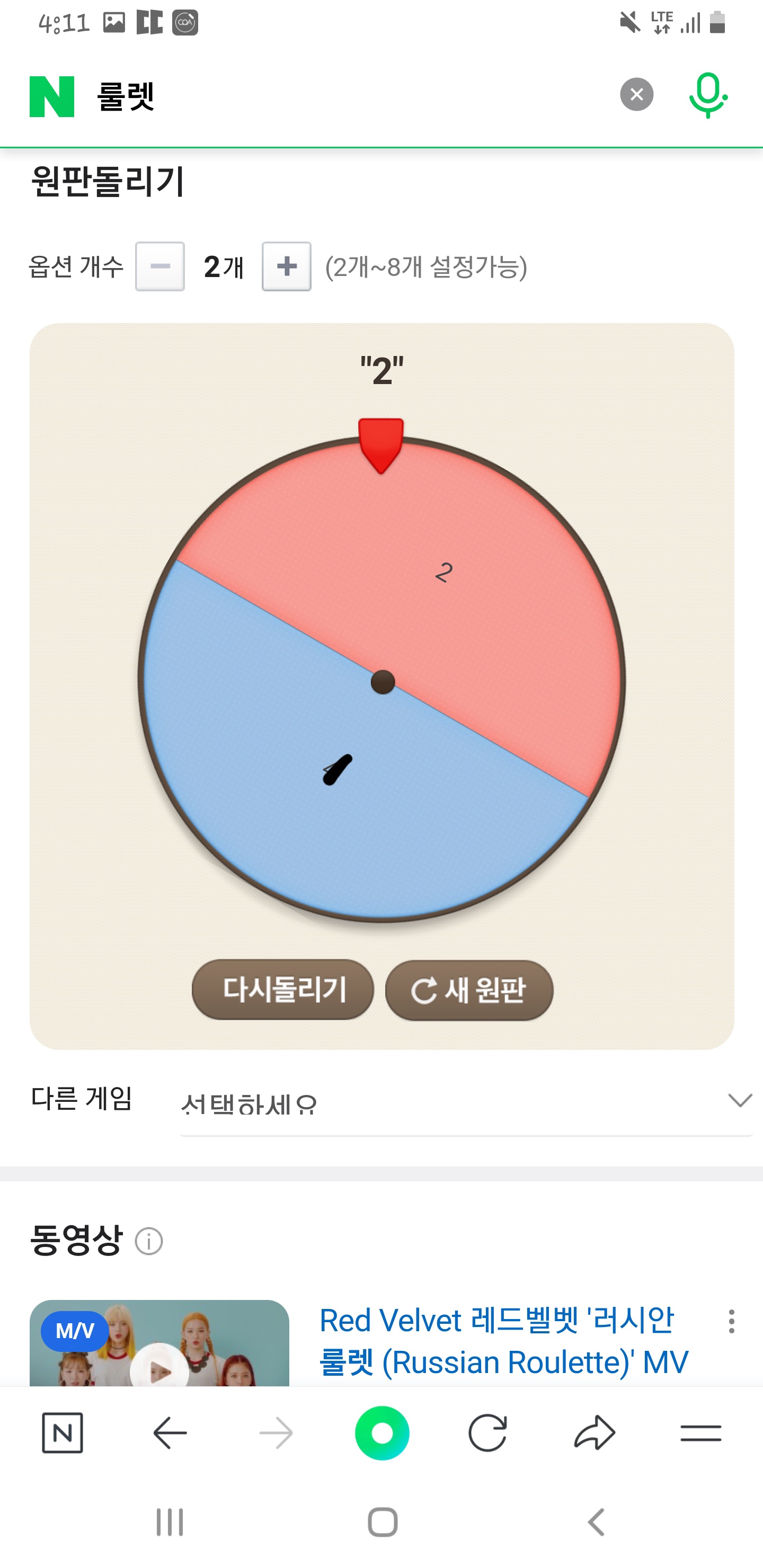Image resolution: width=763 pixels, height=1568 pixels.
Task: Decrease option count with minus button
Action: coord(160,266)
